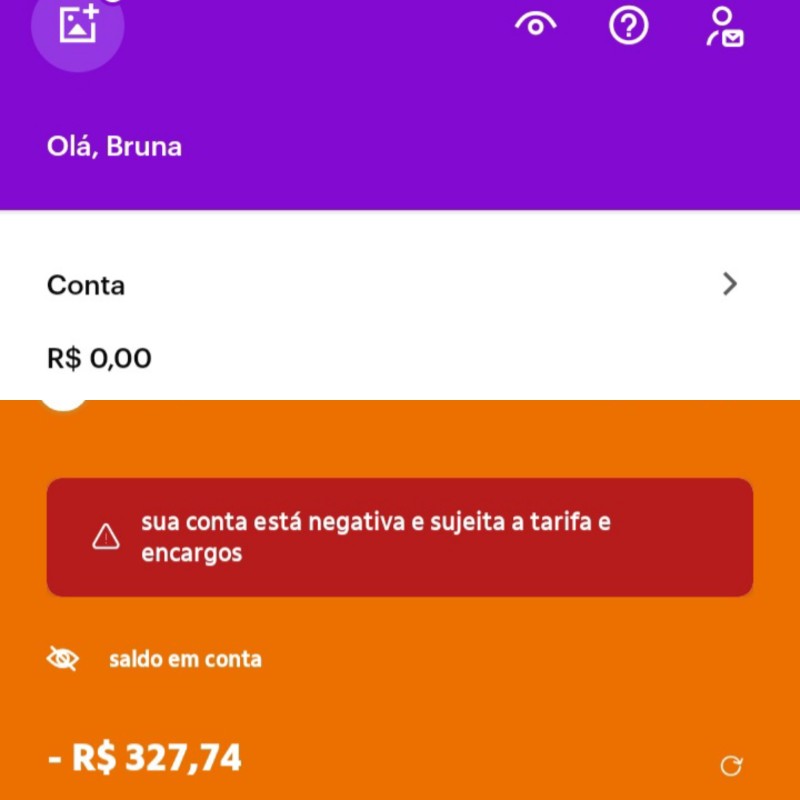
Task: Open the negative account warning banner
Action: pyautogui.click(x=399, y=537)
